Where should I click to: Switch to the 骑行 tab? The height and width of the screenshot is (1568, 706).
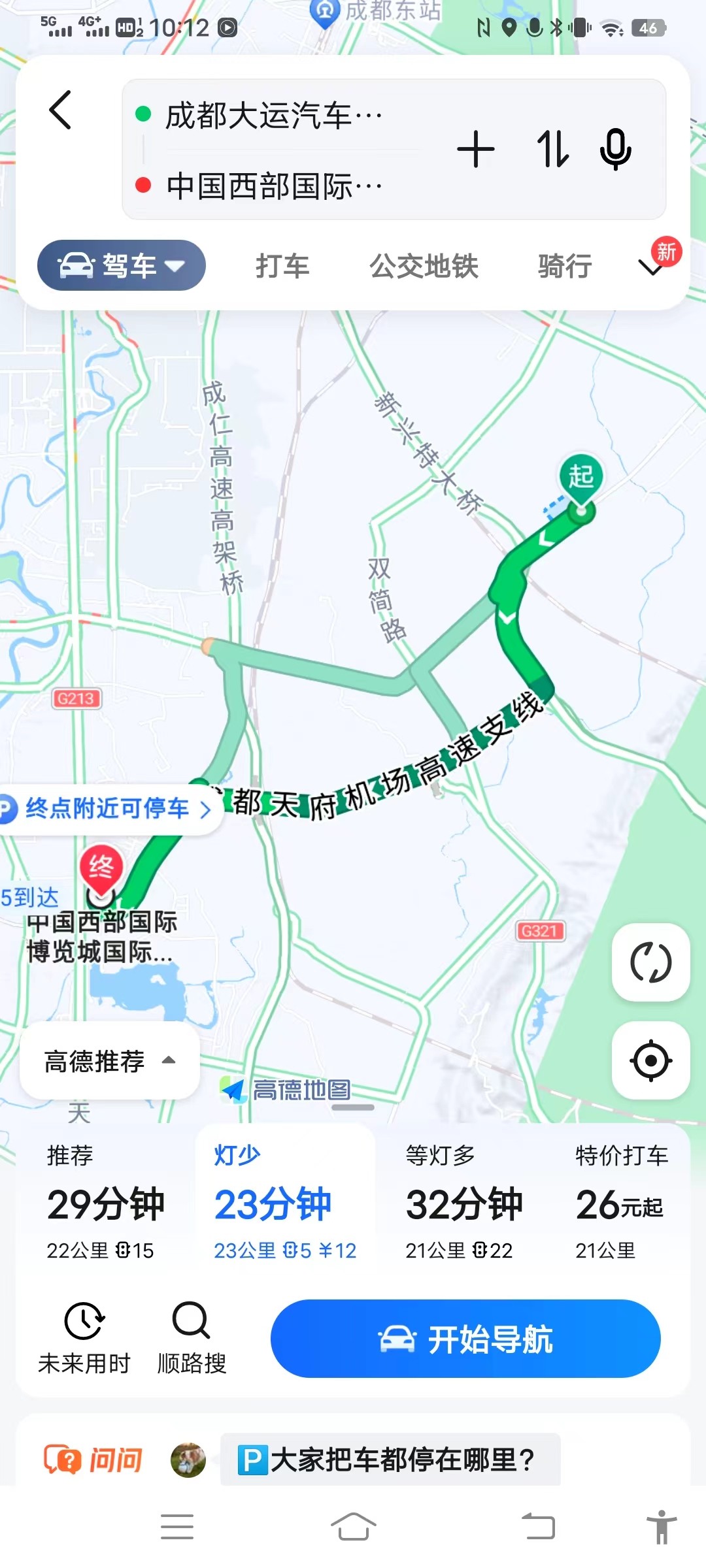(x=565, y=267)
